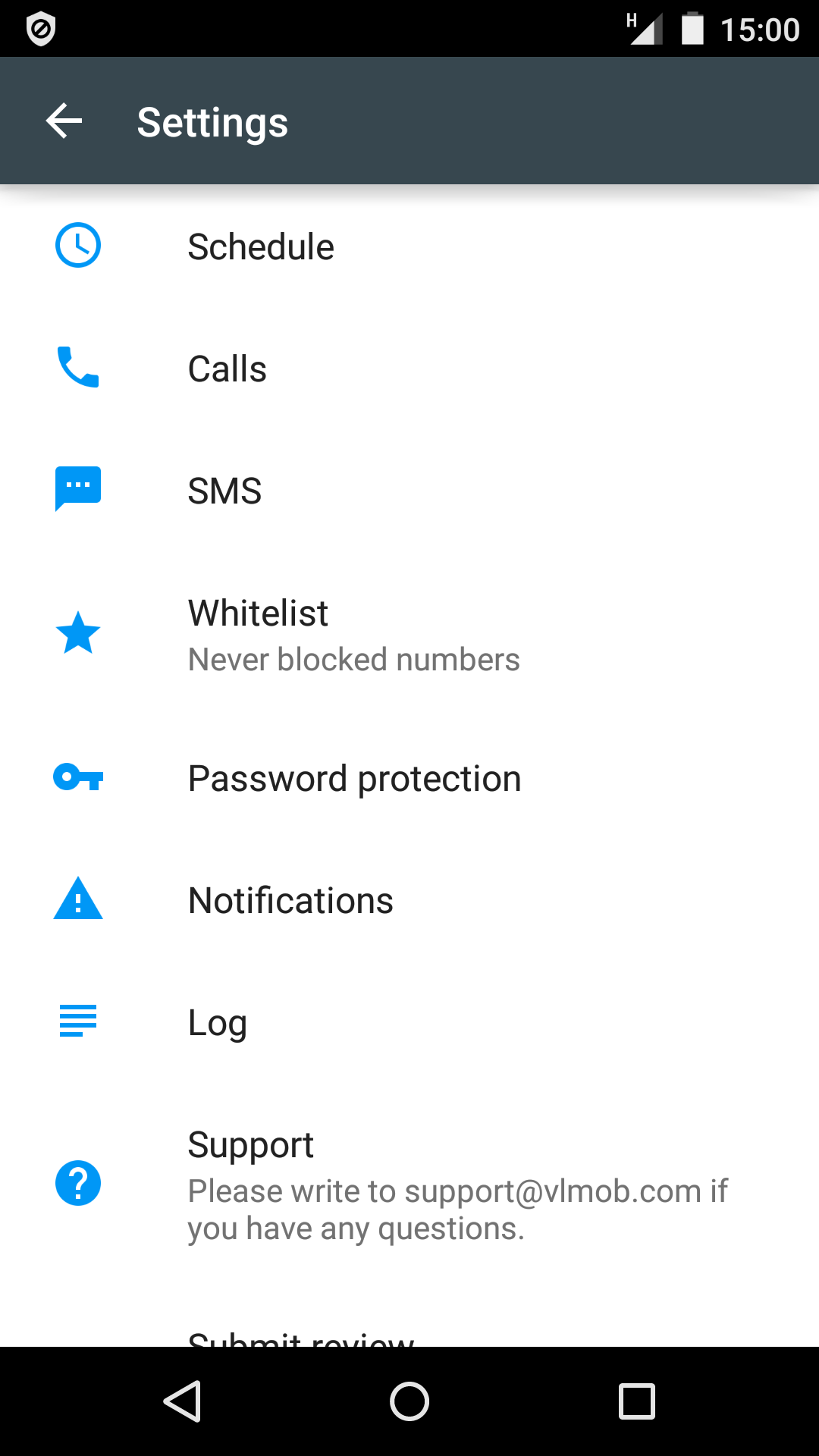Tap the system home button
Viewport: 819px width, 1456px height.
click(409, 1401)
